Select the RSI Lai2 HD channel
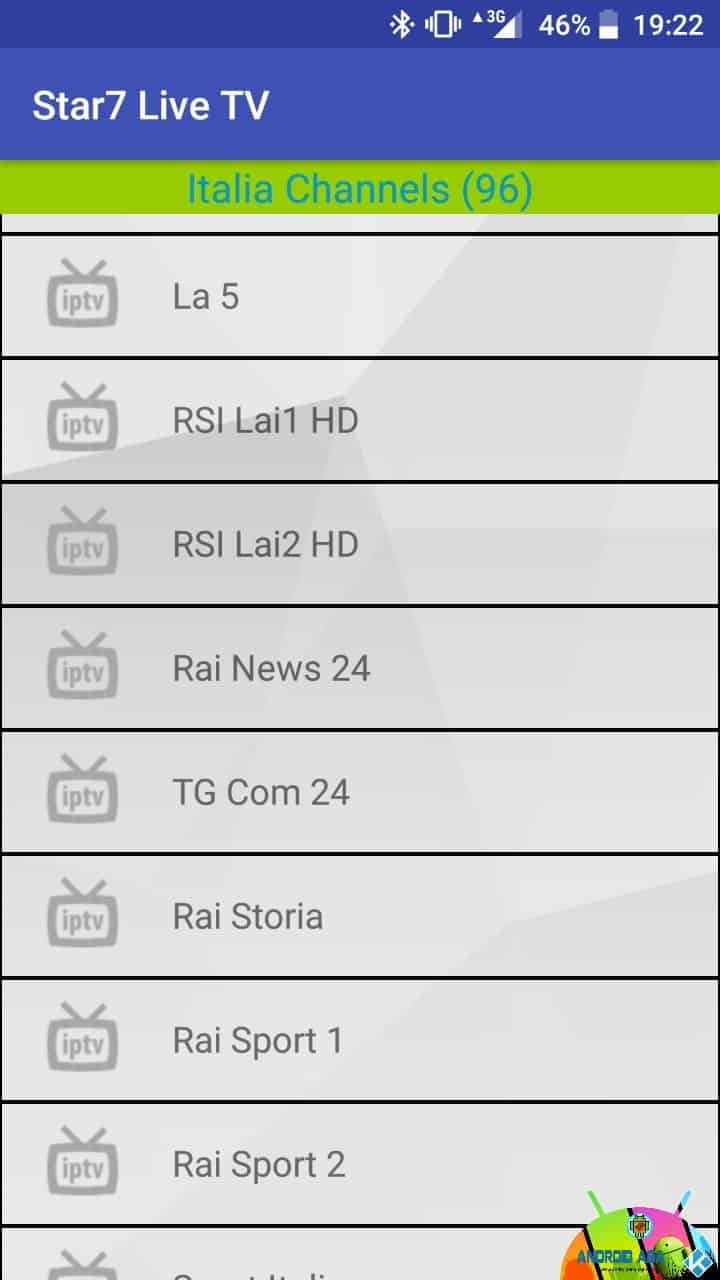The image size is (720, 1280). pos(360,544)
